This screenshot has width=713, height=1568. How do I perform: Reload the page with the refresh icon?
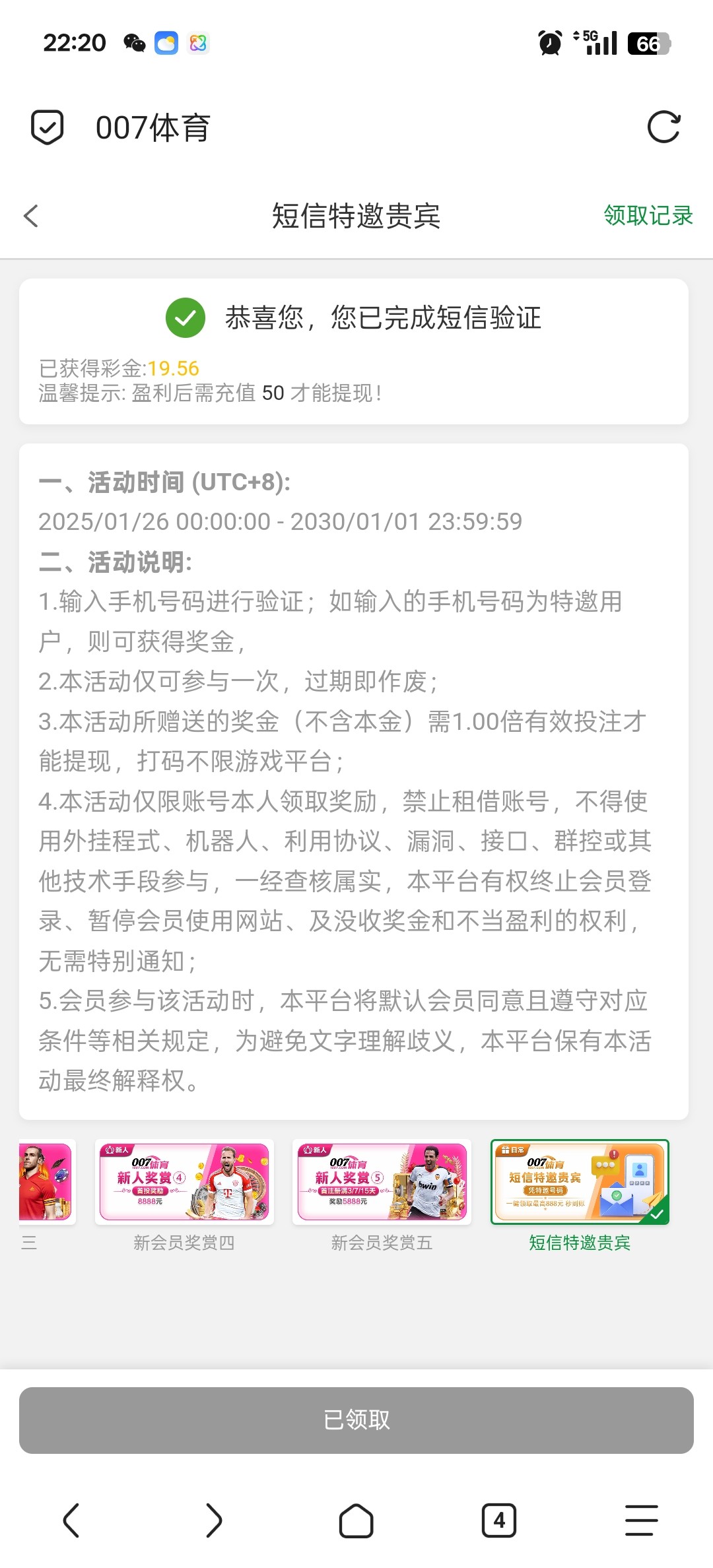663,127
